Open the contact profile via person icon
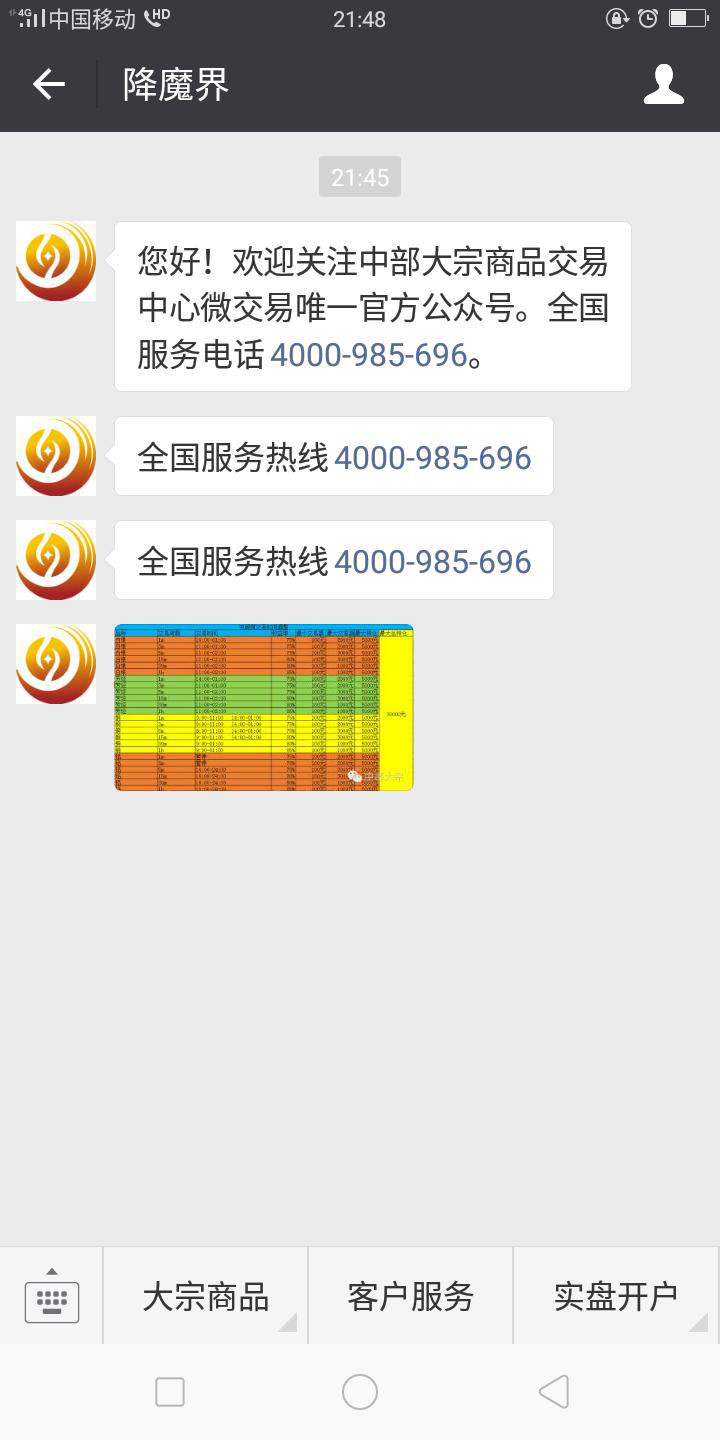 pyautogui.click(x=662, y=85)
